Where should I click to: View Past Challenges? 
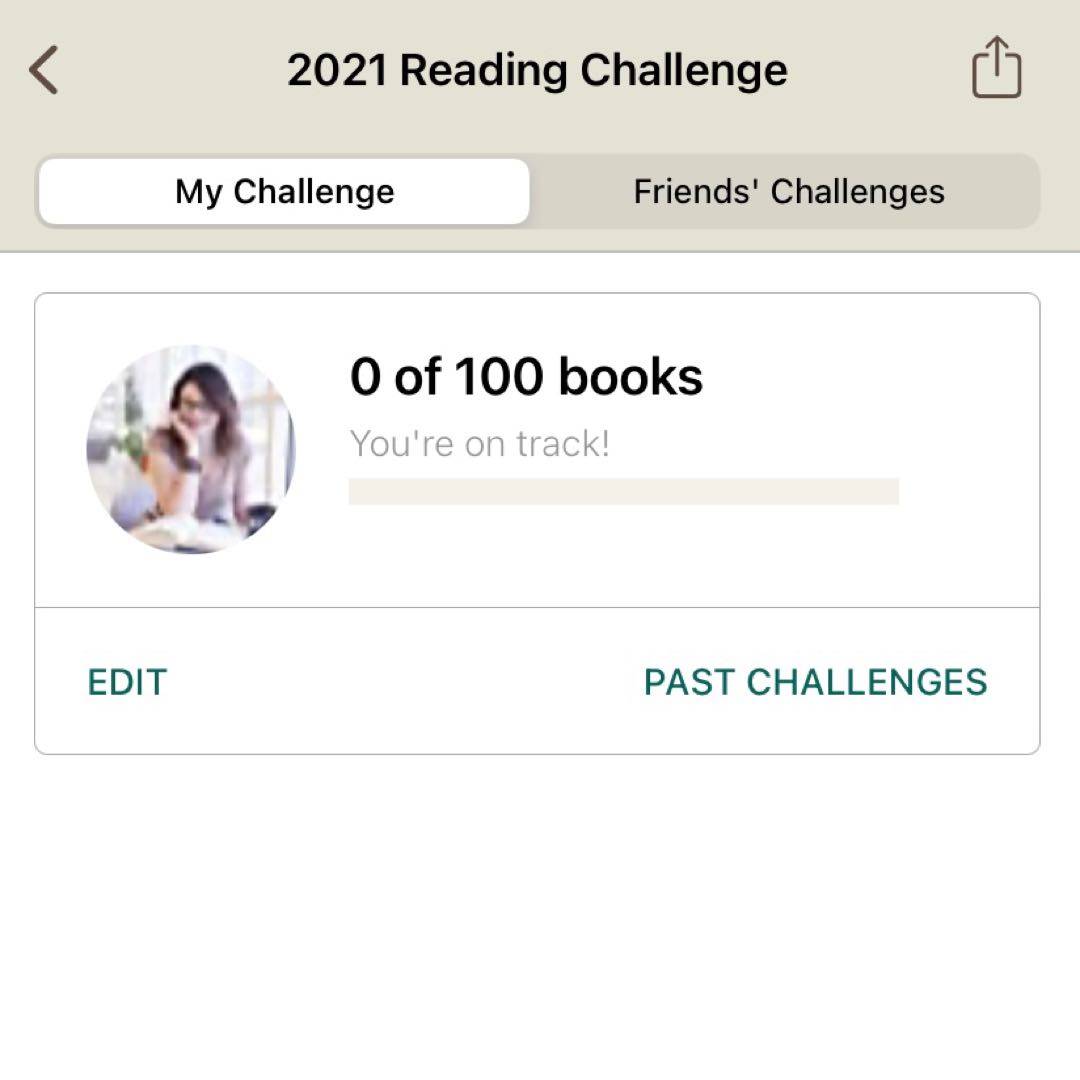click(x=815, y=682)
